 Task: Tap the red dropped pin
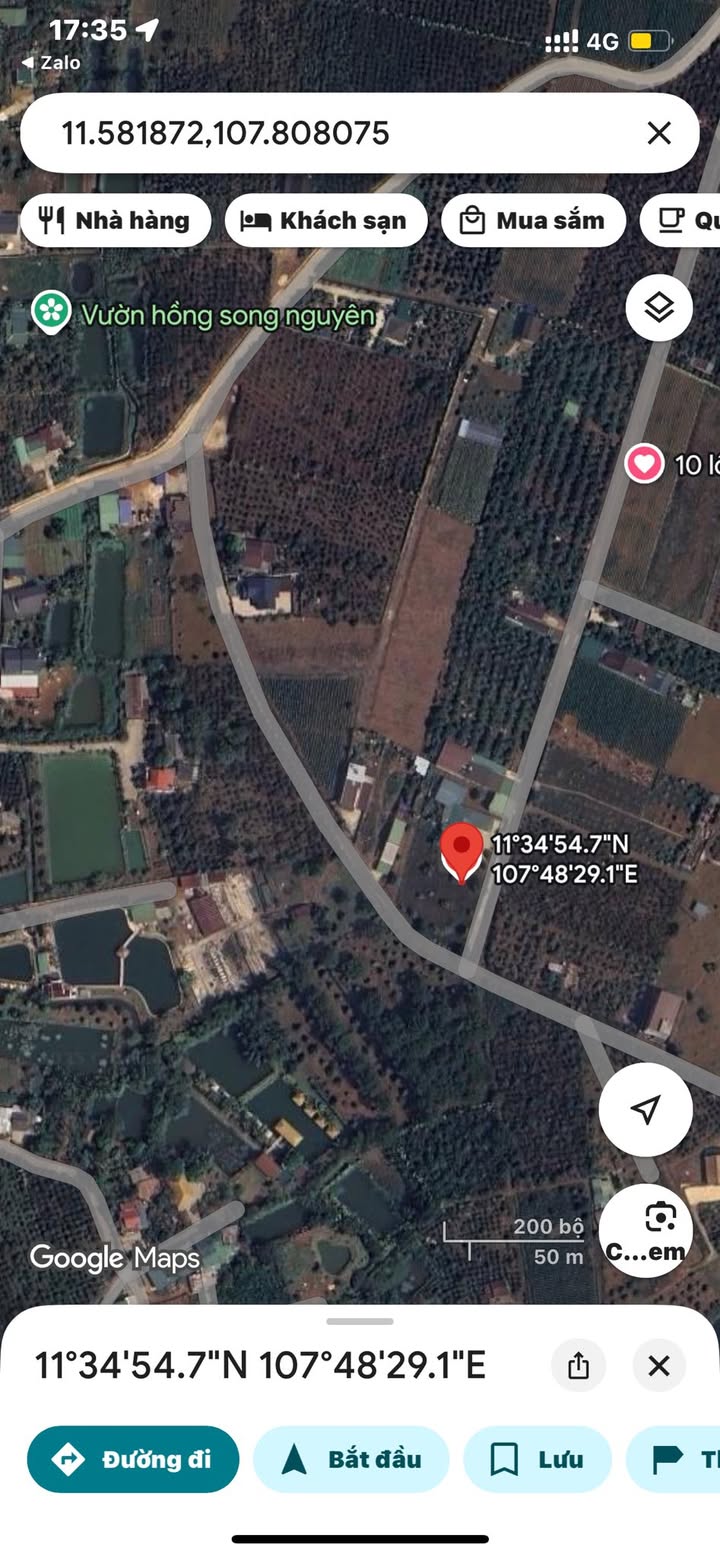tap(461, 852)
